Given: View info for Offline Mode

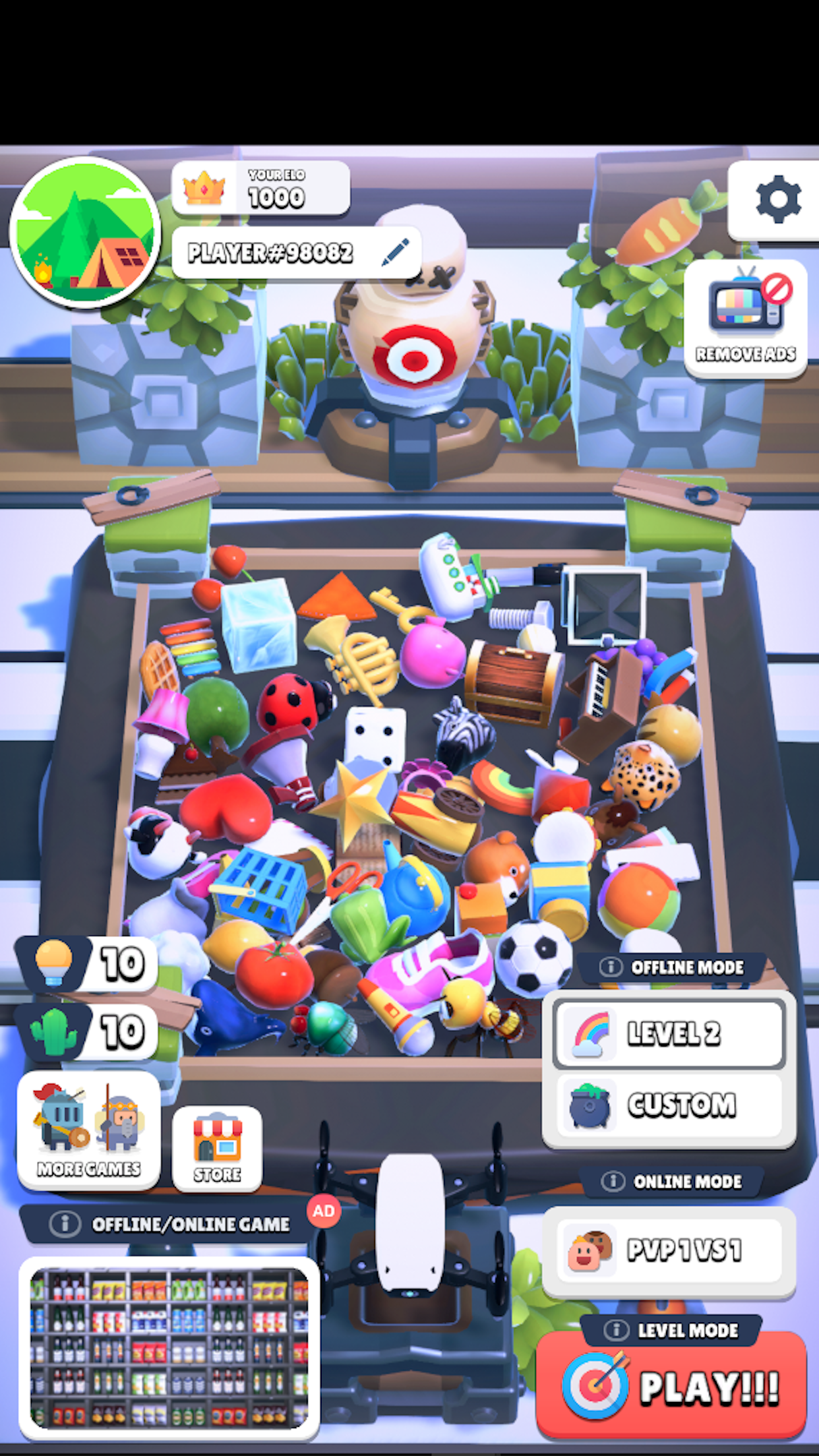Looking at the screenshot, I should [x=611, y=967].
